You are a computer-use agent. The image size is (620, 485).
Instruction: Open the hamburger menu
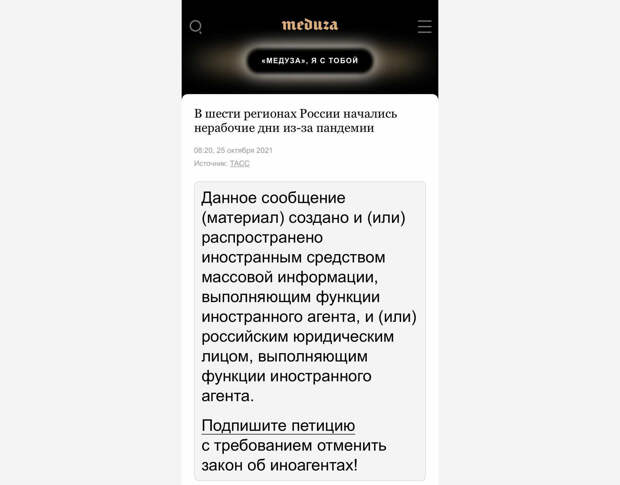424,27
